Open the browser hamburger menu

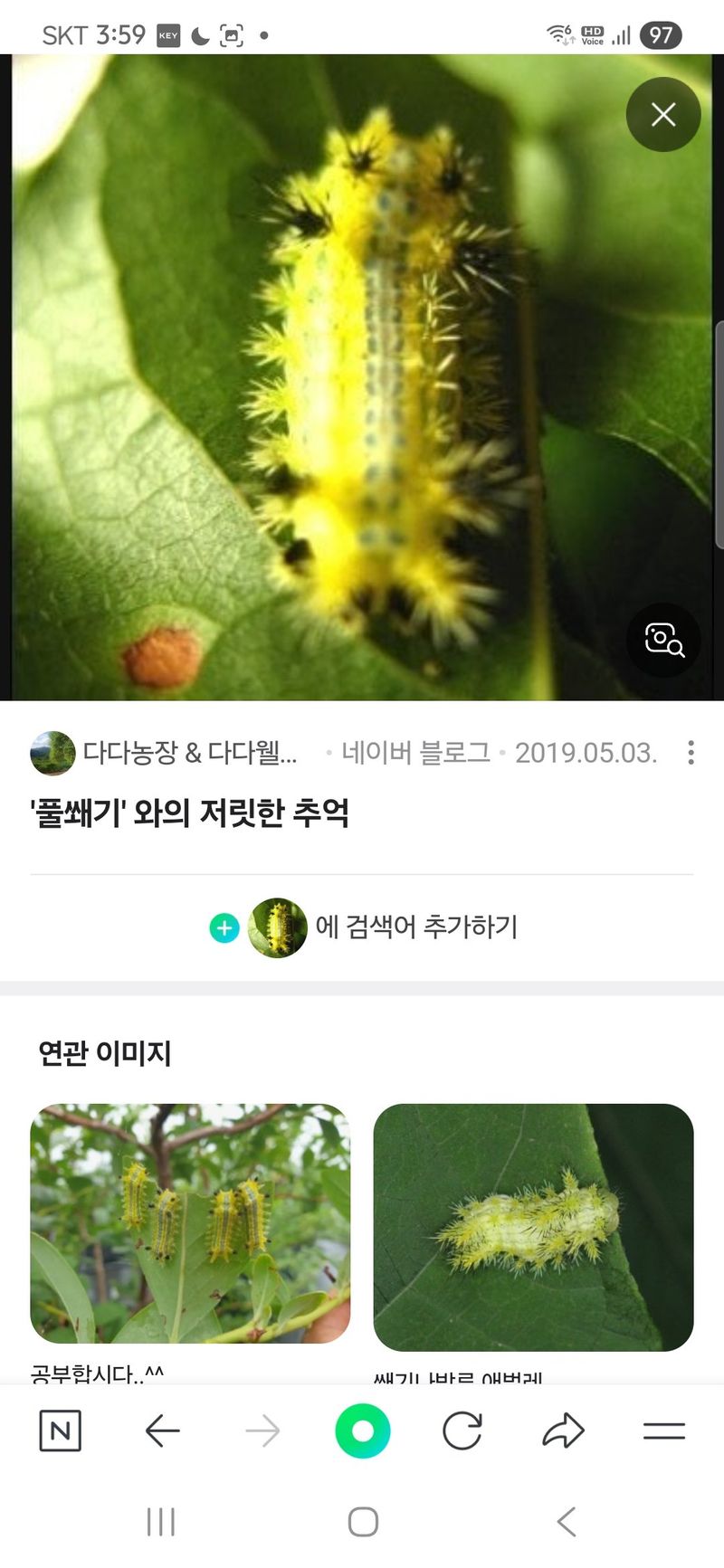663,1430
